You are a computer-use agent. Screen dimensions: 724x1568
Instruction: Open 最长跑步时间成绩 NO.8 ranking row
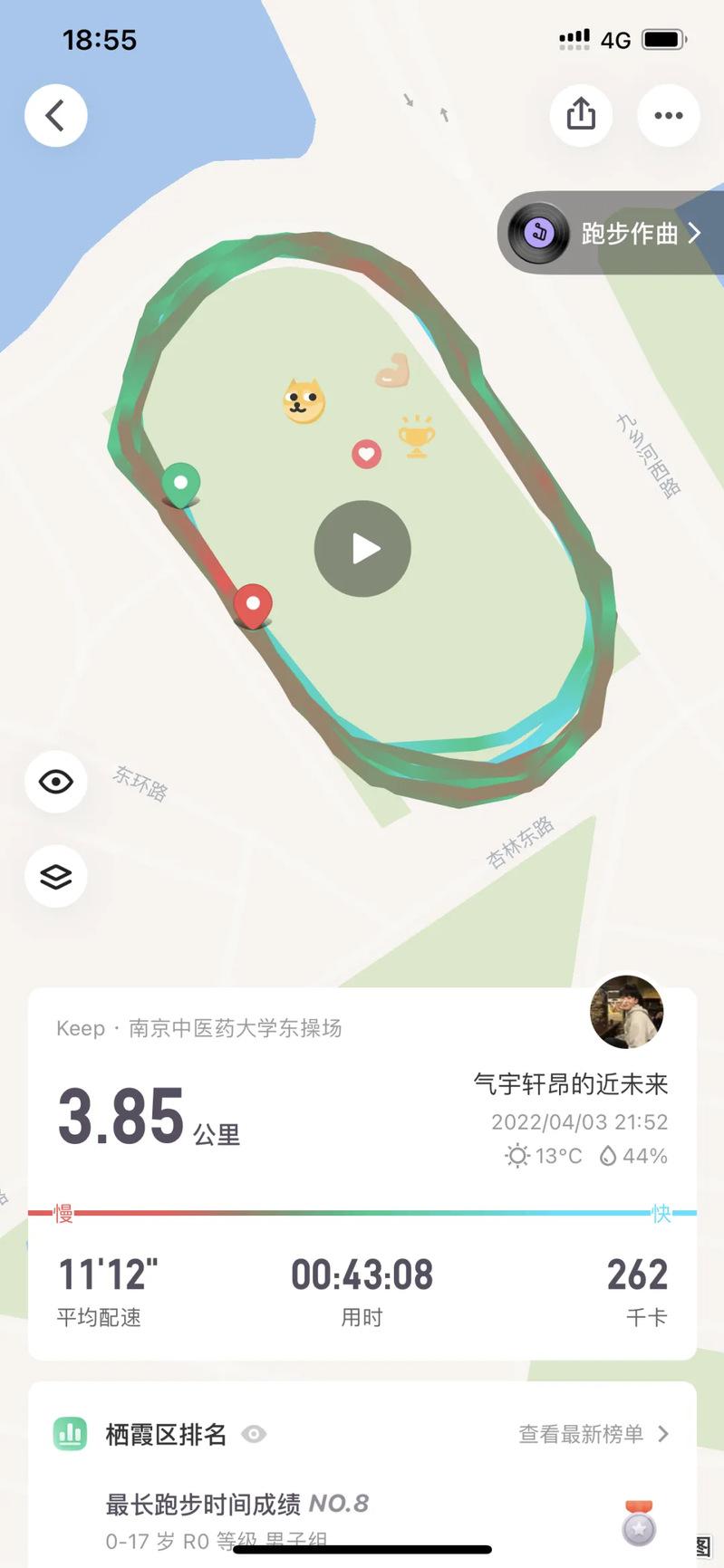[x=362, y=1517]
